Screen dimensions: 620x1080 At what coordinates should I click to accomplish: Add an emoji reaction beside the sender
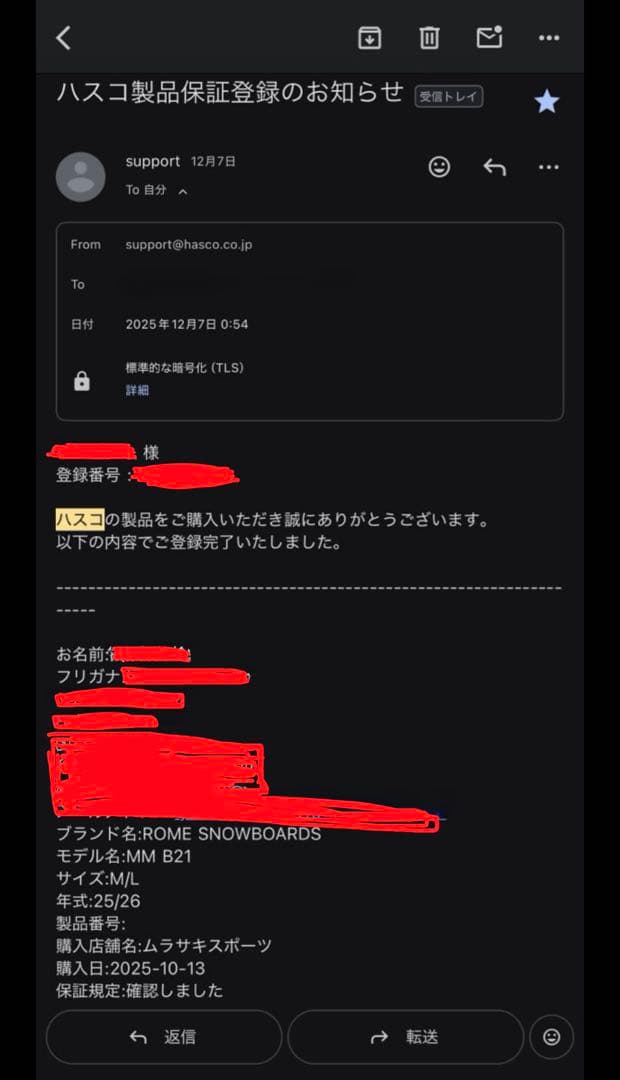(x=439, y=167)
